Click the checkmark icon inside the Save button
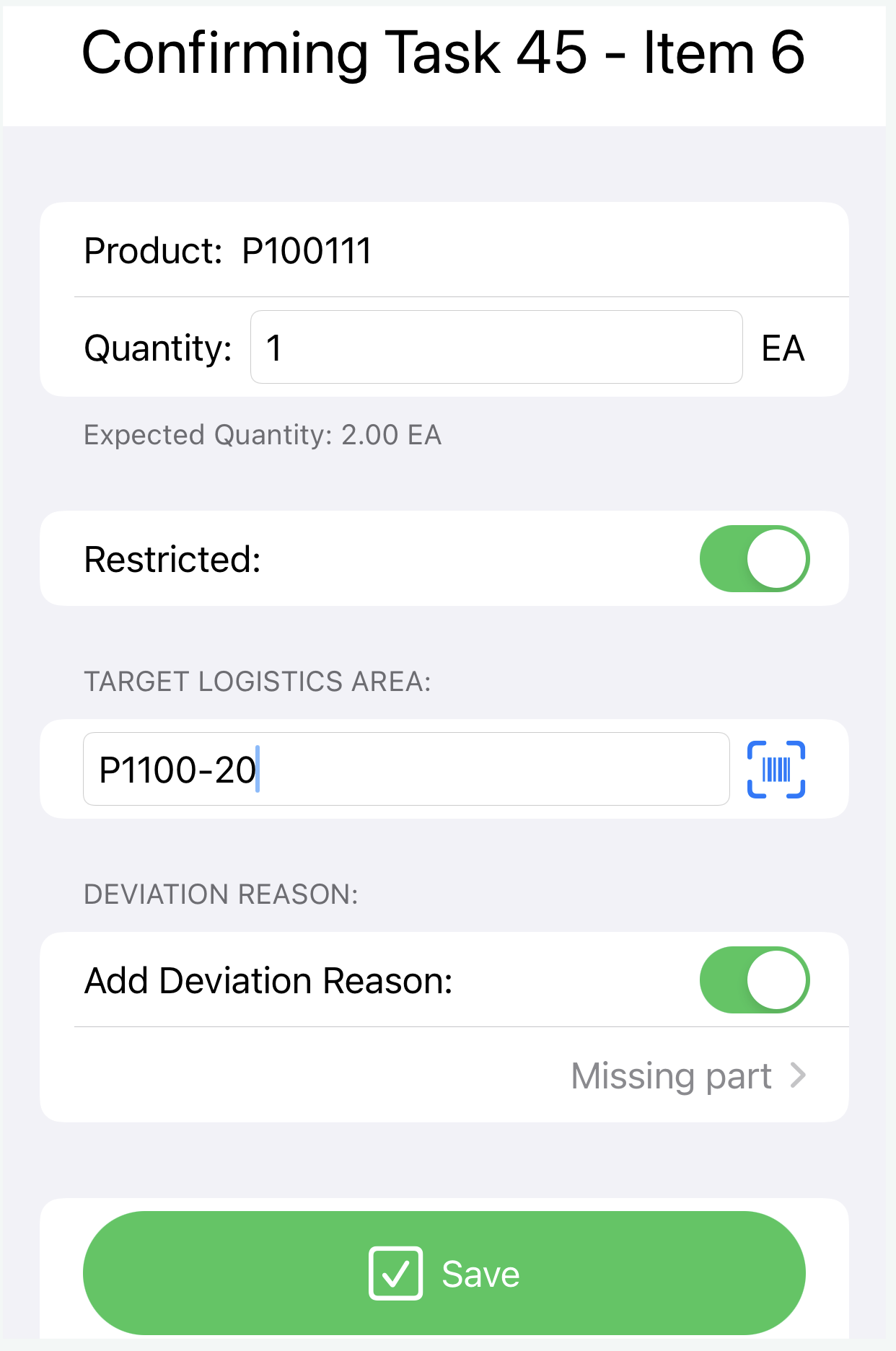 click(395, 1273)
